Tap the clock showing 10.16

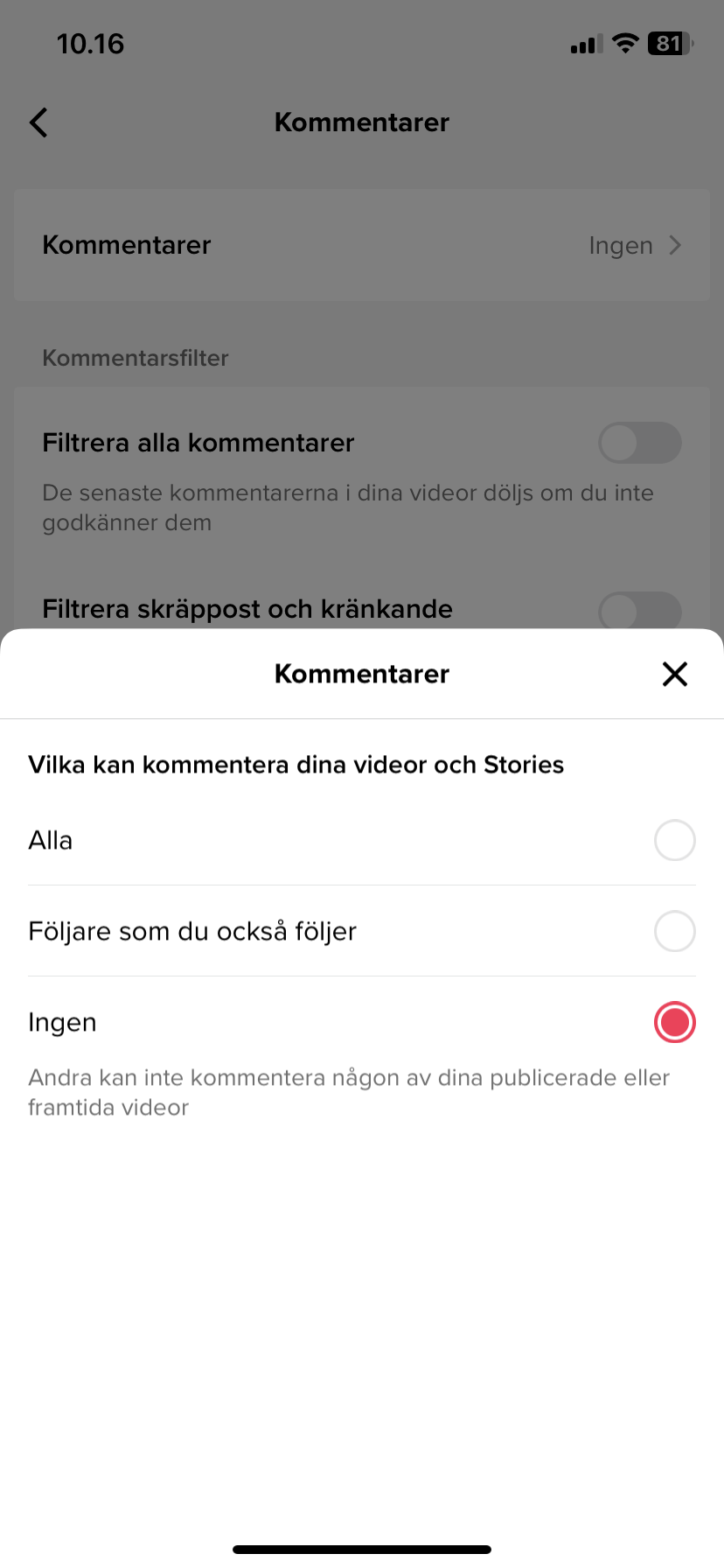tap(91, 44)
